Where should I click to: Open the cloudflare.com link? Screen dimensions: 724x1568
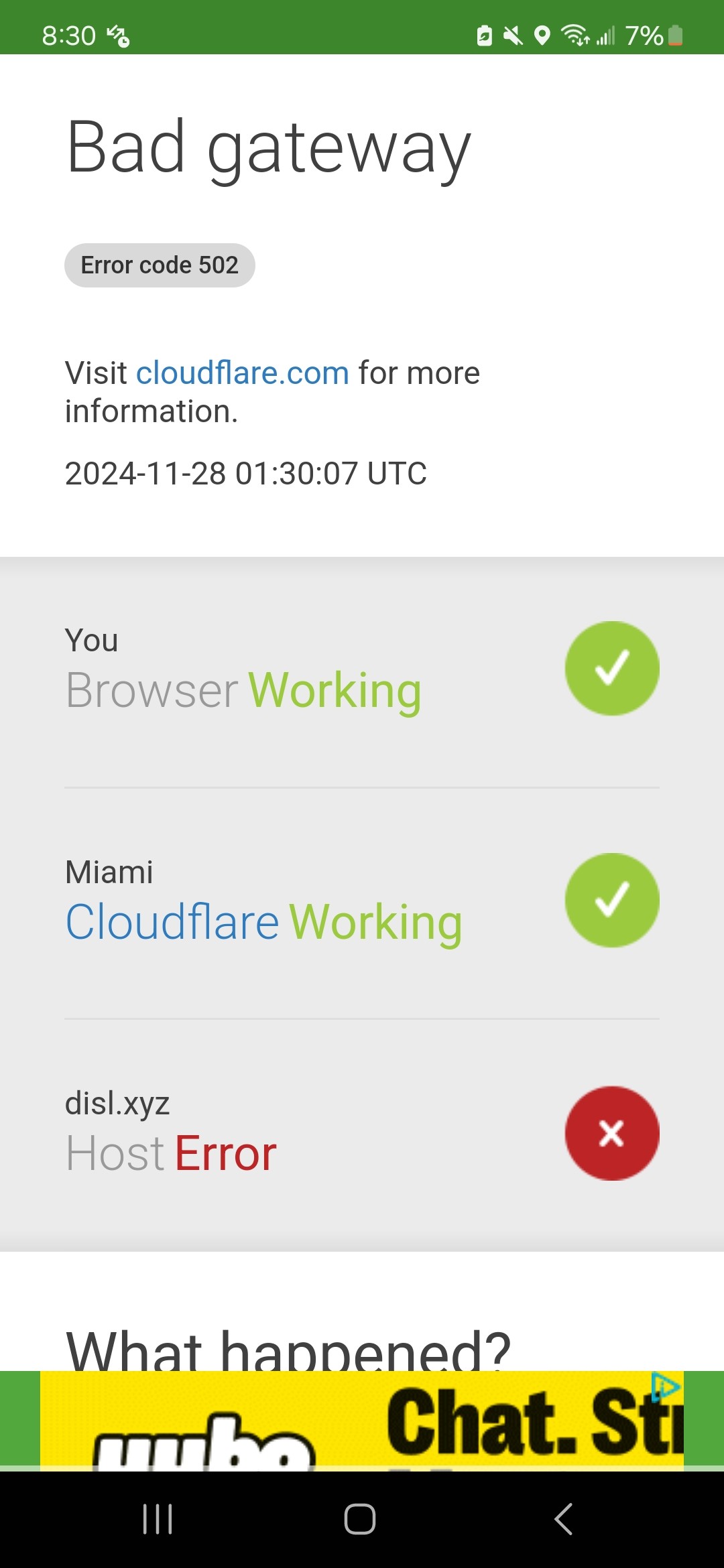(242, 373)
